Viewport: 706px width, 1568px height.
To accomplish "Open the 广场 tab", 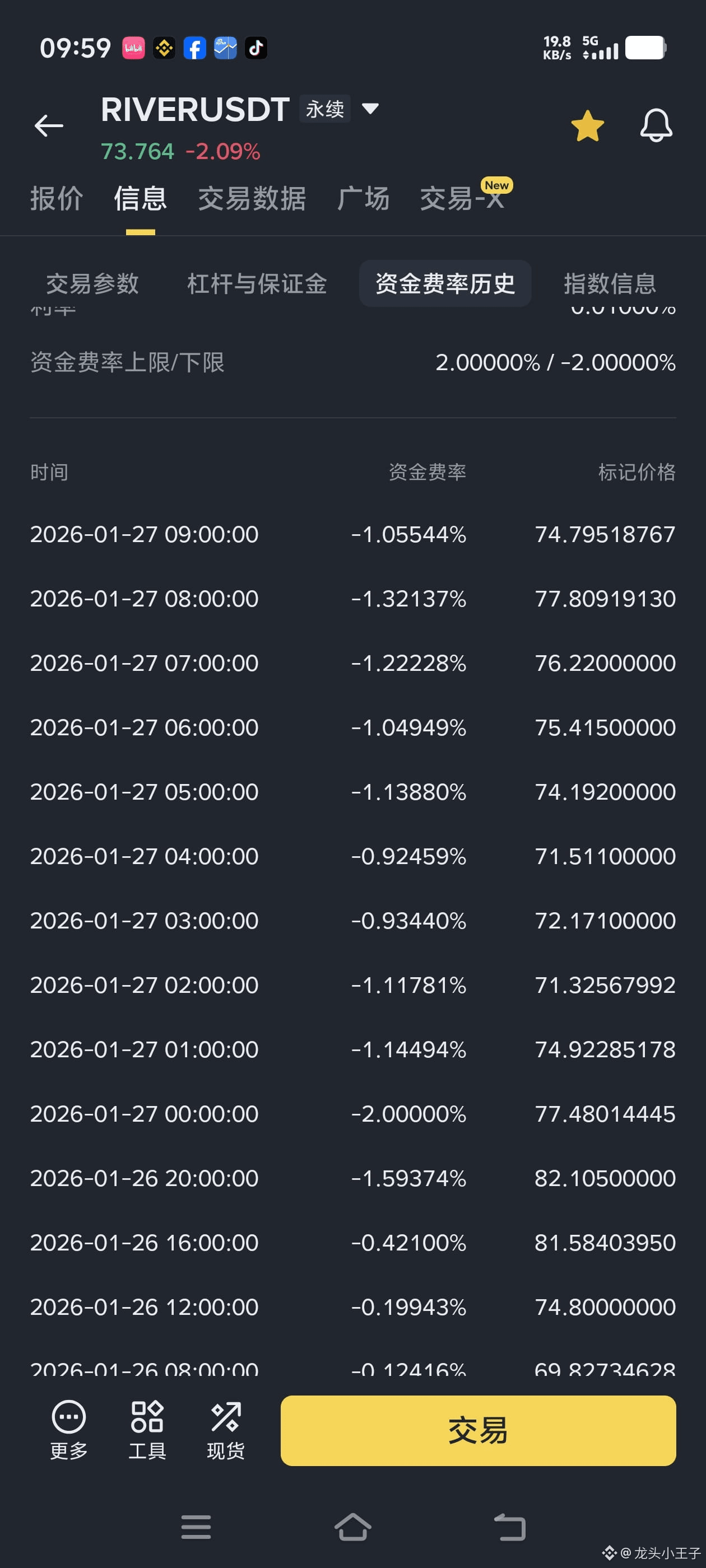I will point(364,198).
